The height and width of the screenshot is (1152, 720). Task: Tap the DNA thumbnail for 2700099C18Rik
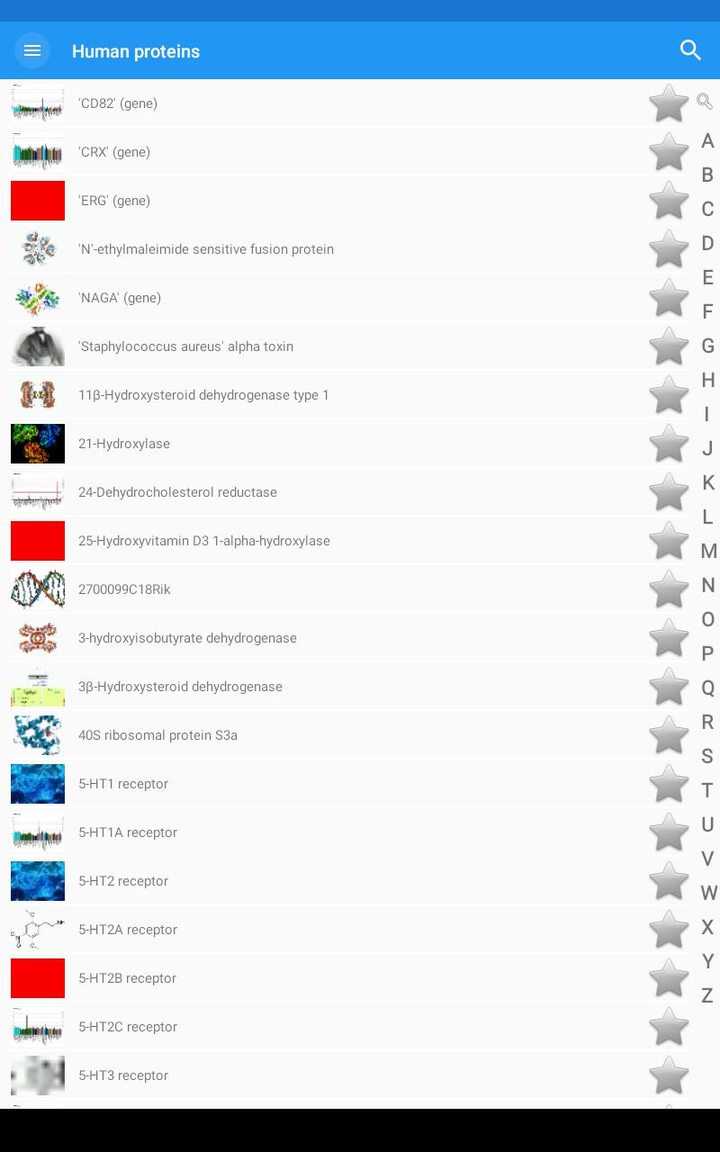[37, 589]
